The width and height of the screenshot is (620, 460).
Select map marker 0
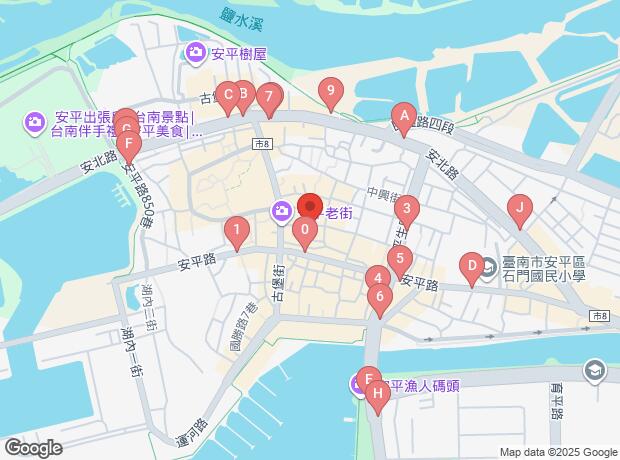click(305, 231)
